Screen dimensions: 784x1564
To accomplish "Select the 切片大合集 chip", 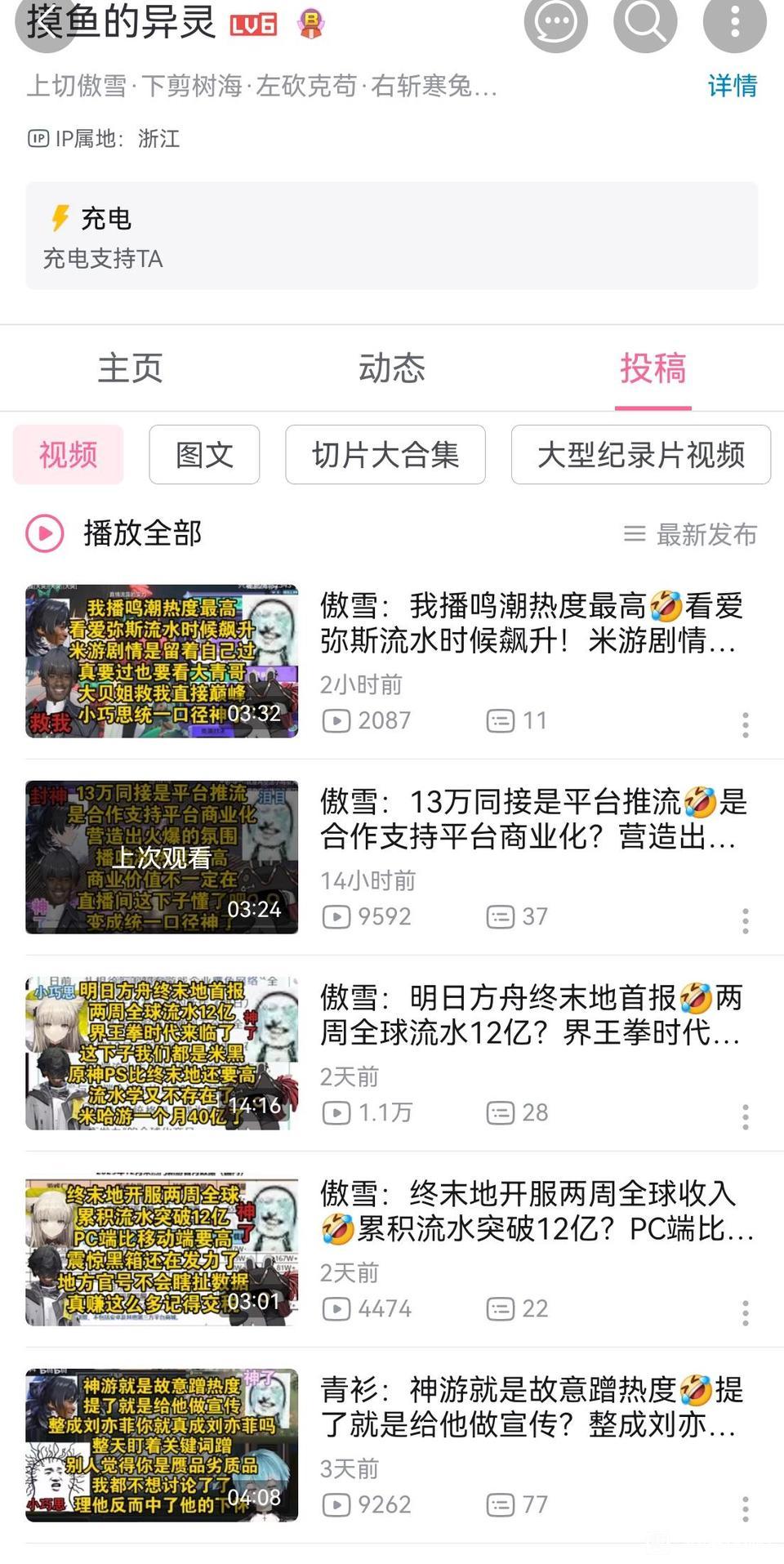I will [385, 455].
